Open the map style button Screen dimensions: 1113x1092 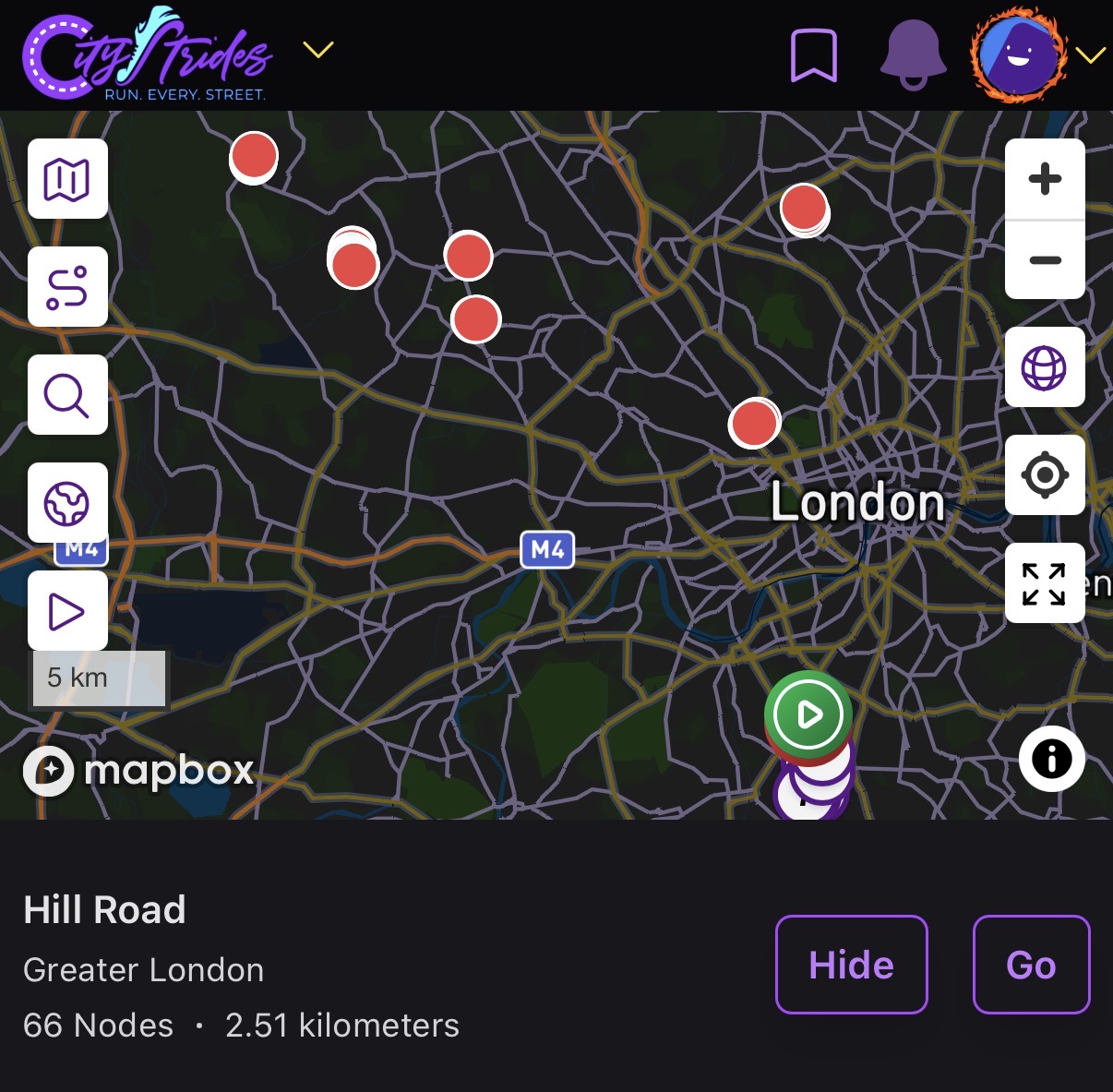[67, 179]
